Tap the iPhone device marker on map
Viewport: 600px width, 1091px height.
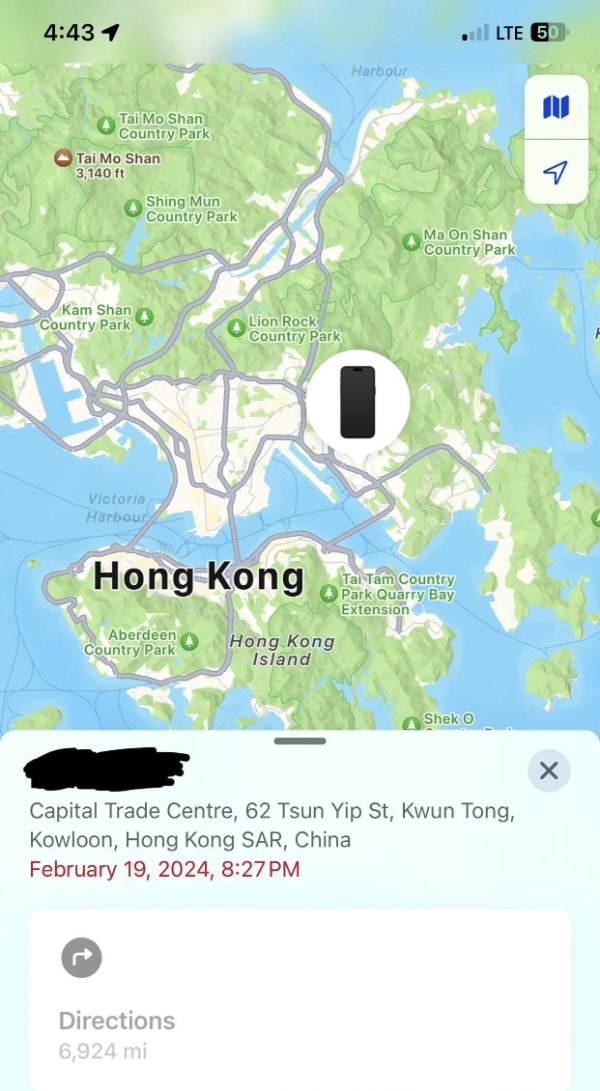(358, 402)
